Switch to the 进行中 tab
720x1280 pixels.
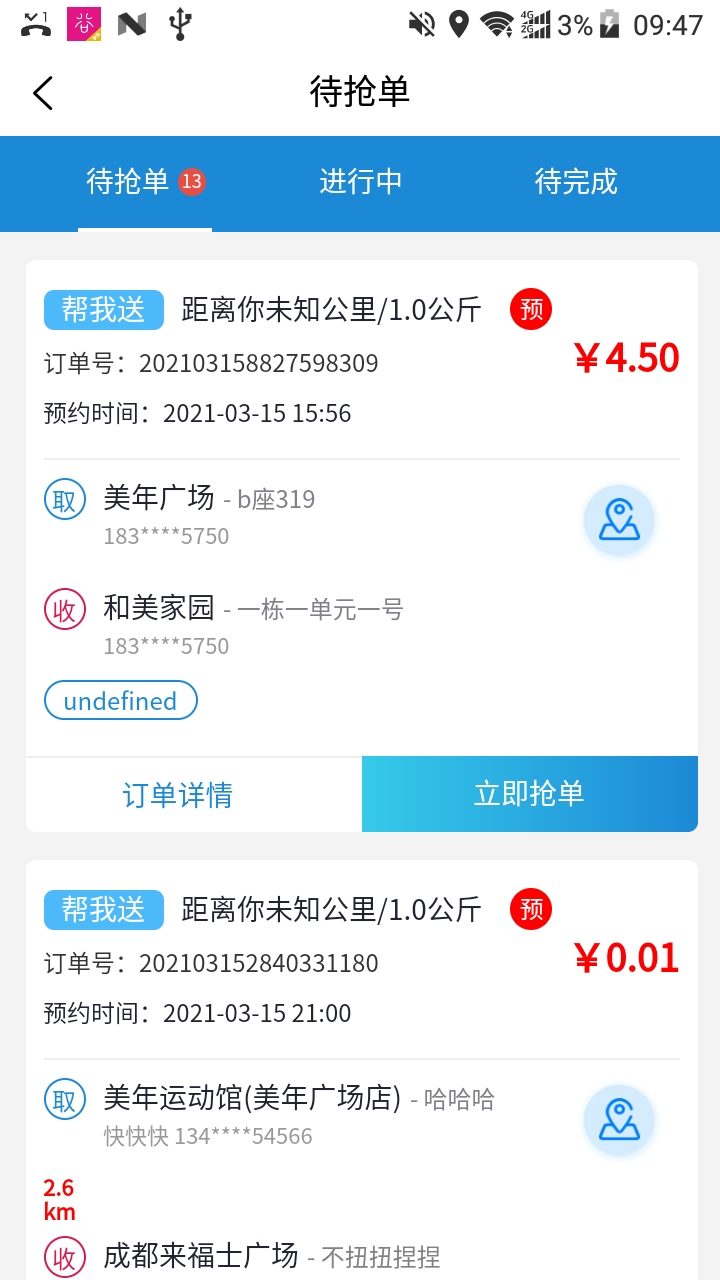360,182
